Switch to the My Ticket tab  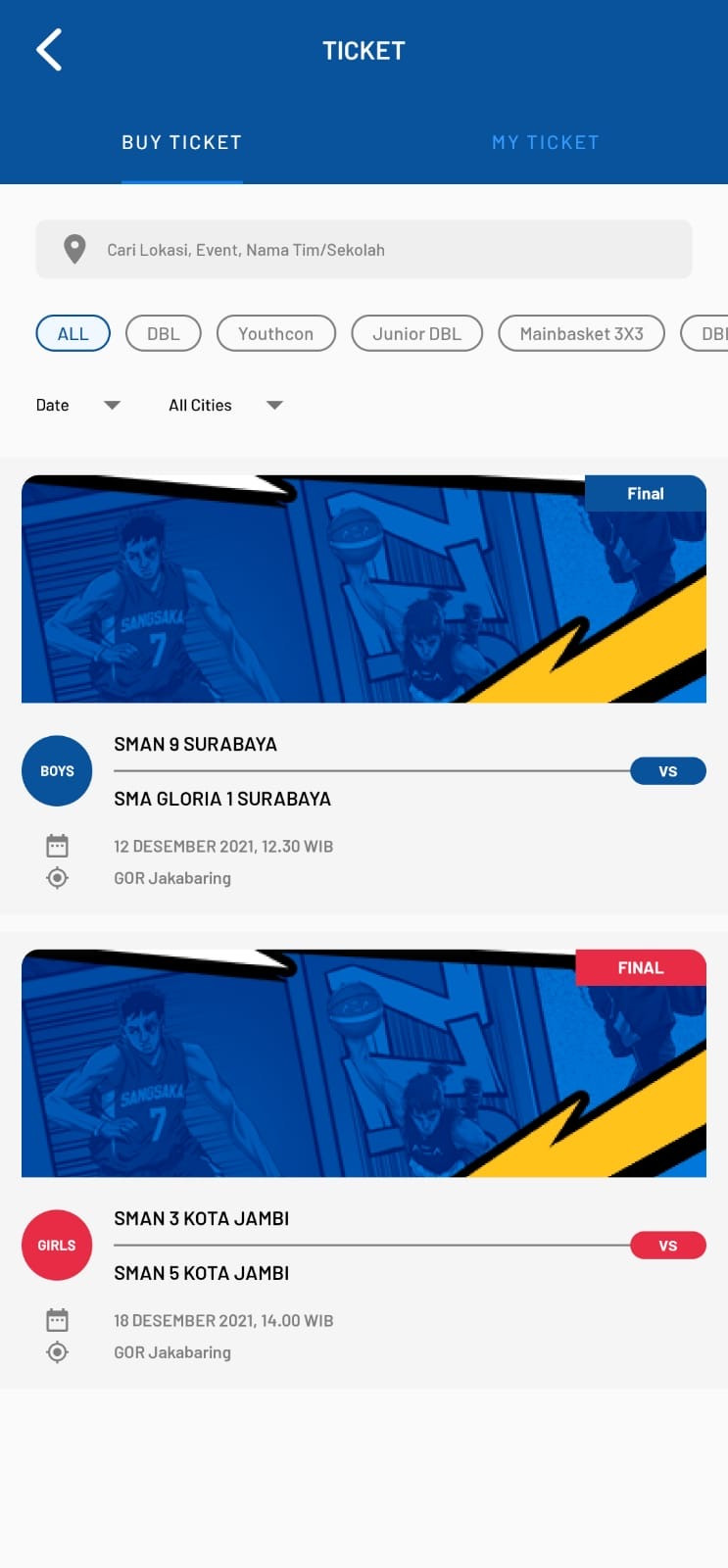click(x=545, y=142)
